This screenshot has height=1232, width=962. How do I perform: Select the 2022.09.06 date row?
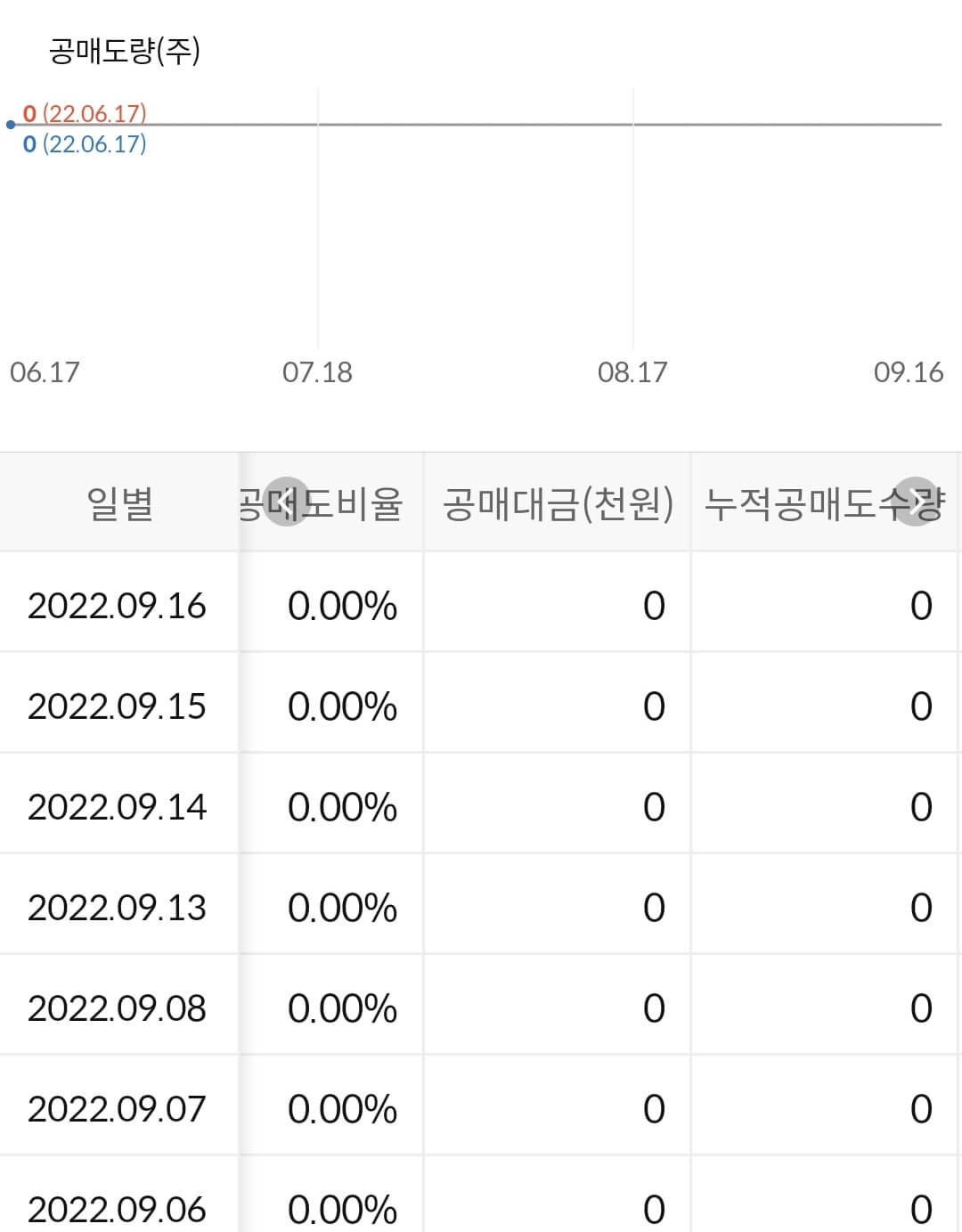point(118,1210)
